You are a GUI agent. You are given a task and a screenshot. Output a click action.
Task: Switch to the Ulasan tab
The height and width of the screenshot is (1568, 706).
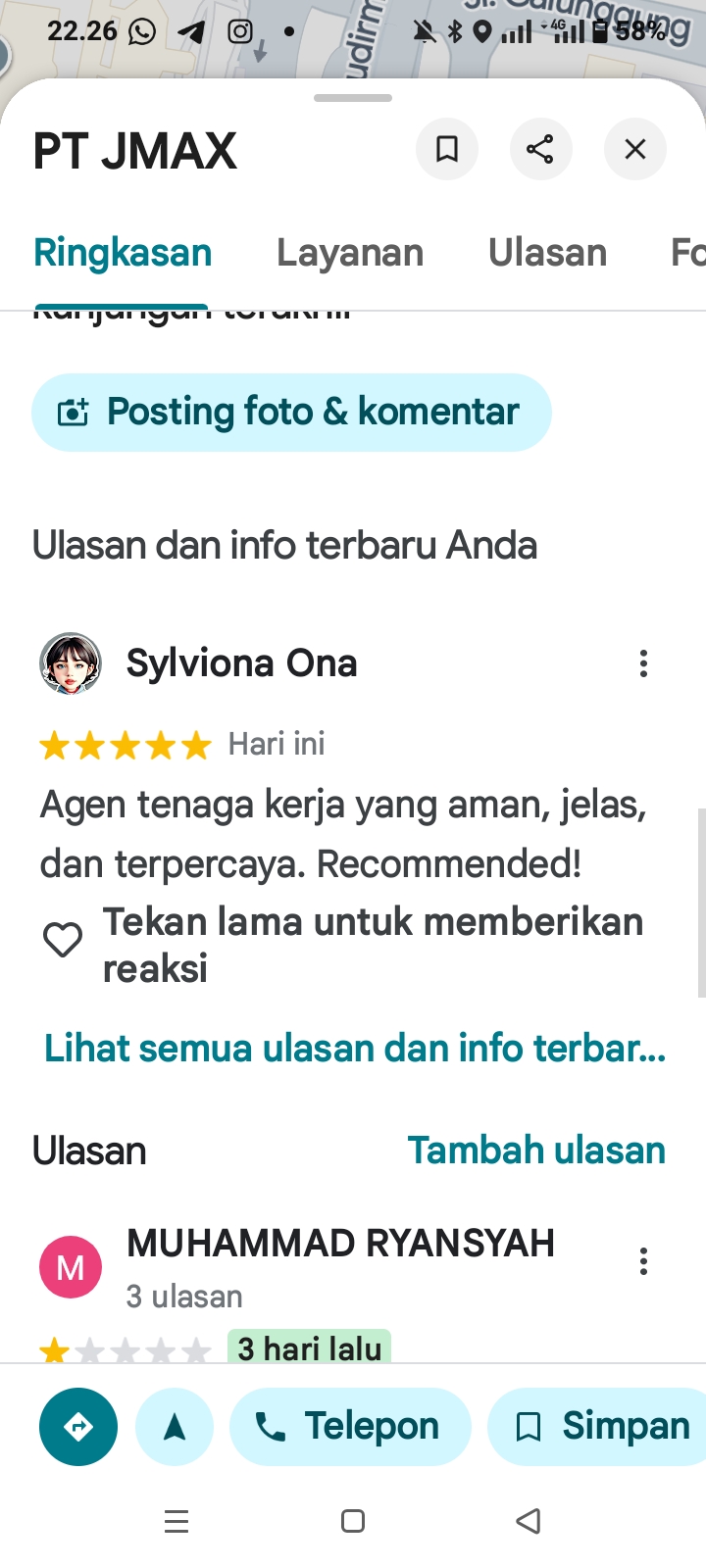tap(547, 253)
